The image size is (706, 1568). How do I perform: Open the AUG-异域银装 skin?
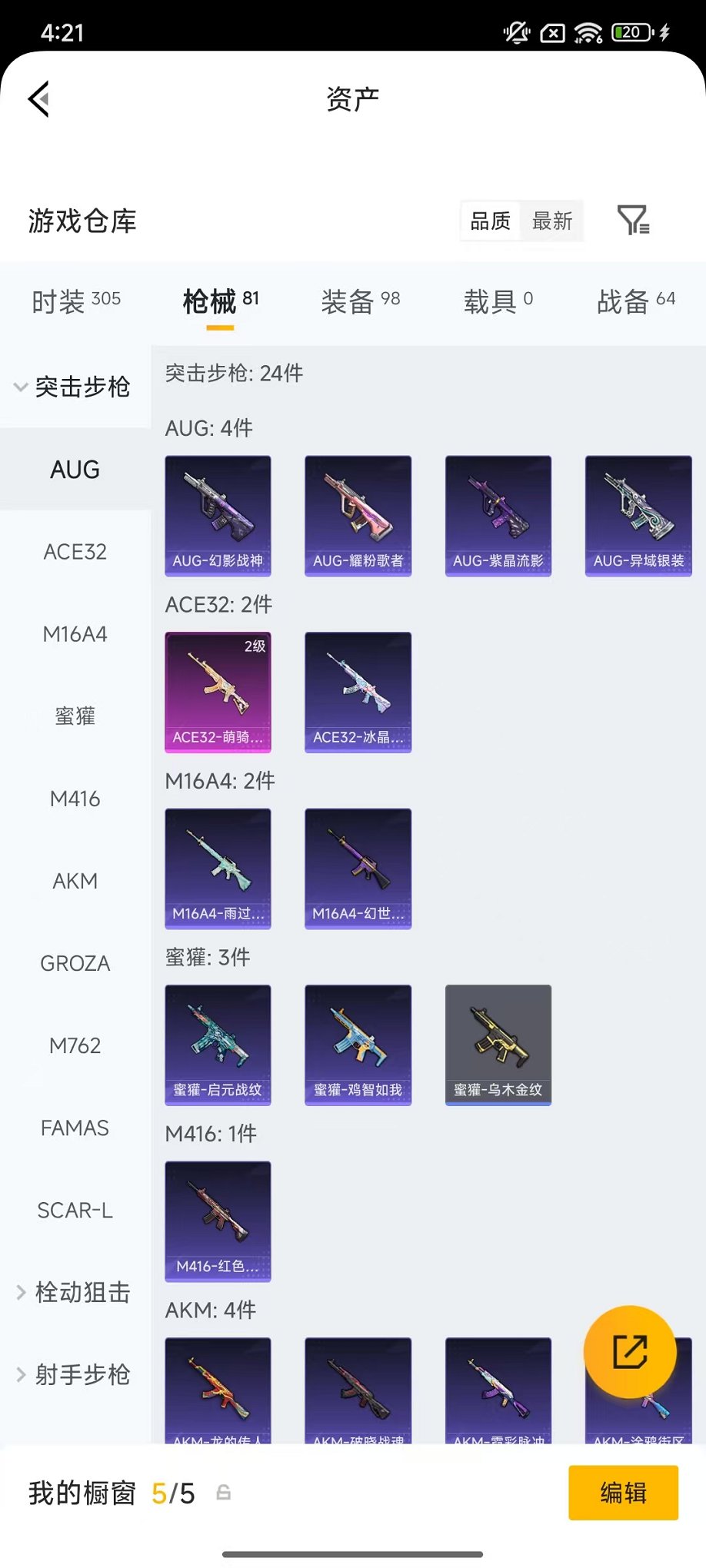point(638,515)
